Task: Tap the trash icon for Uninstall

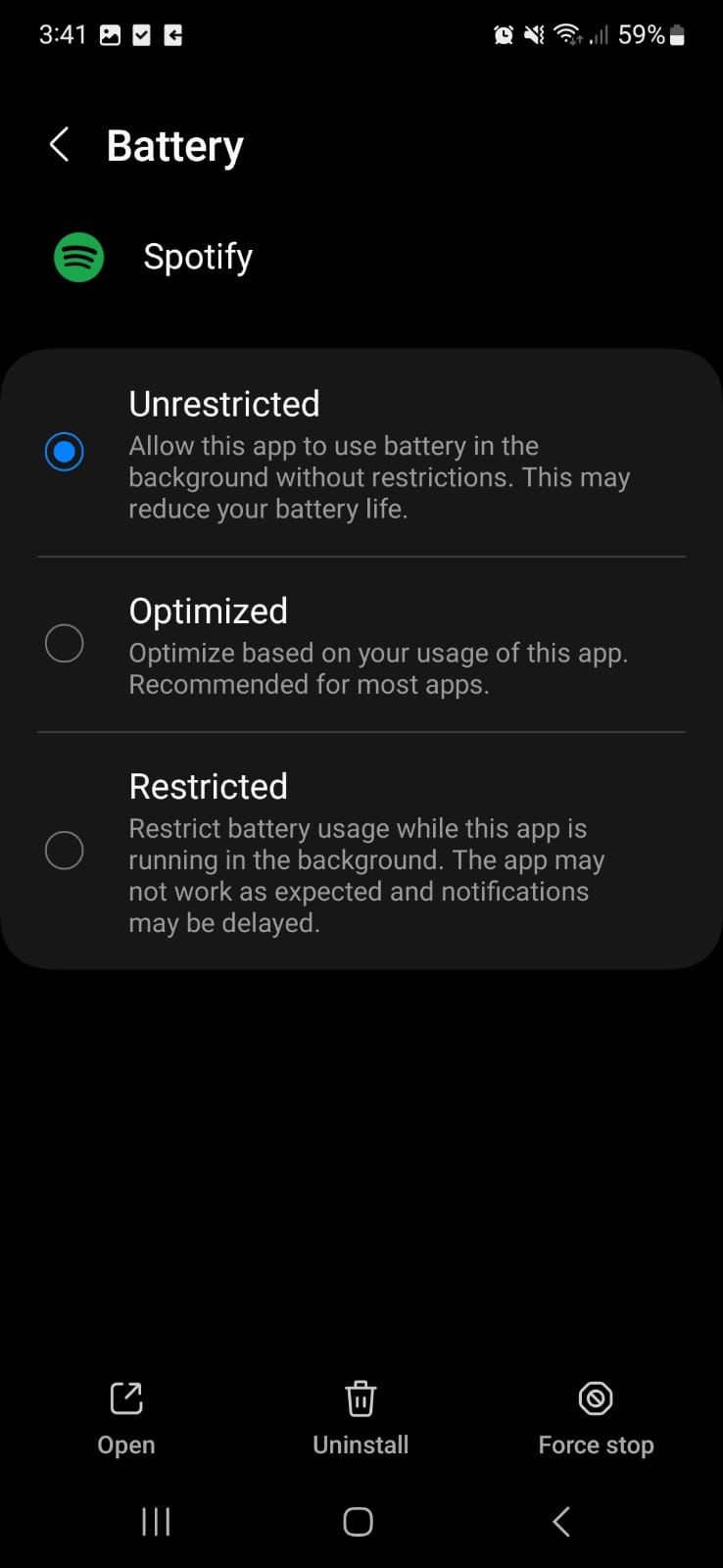Action: [361, 1398]
